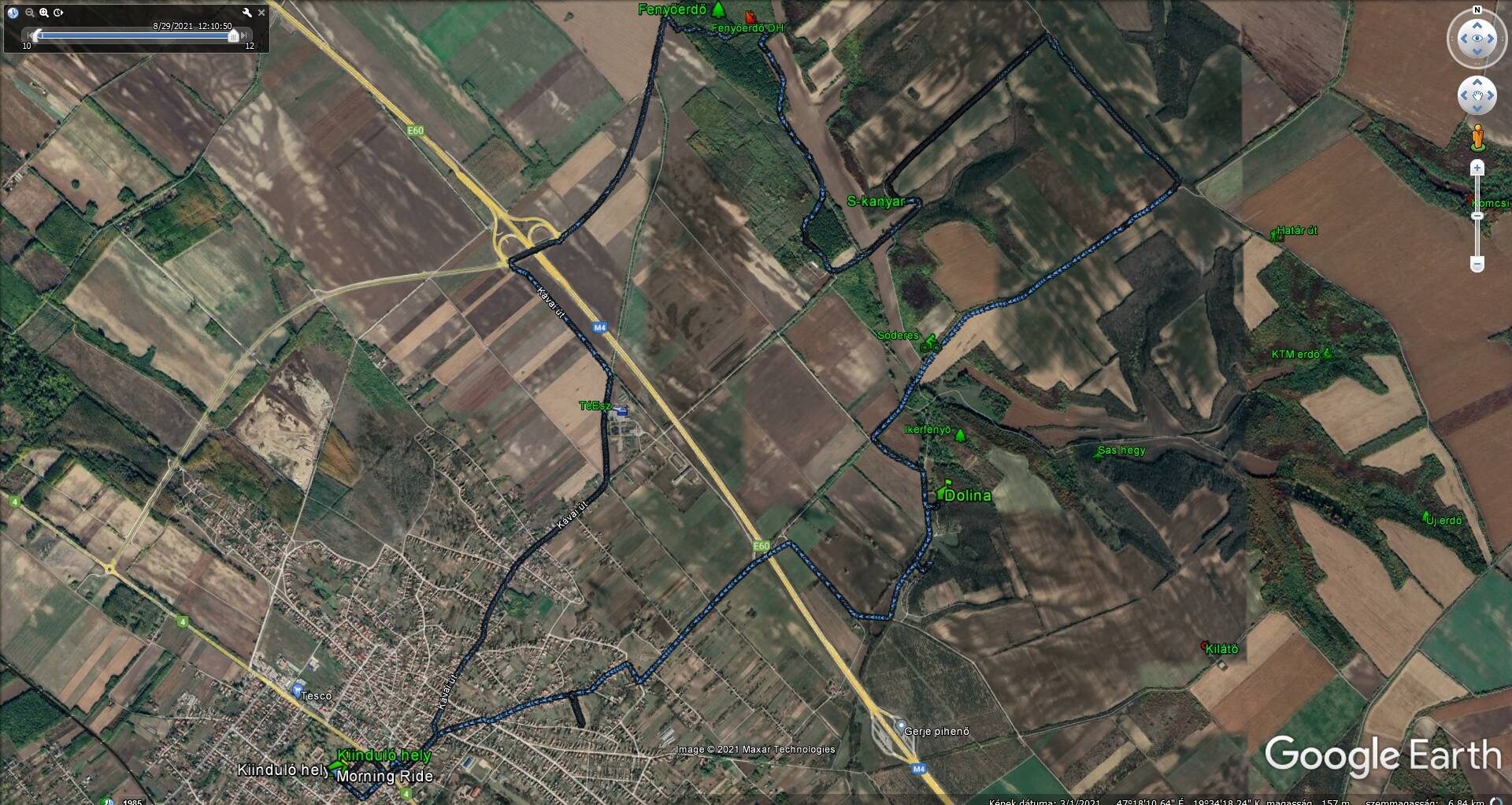Zoom in with the plus button
Image resolution: width=1512 pixels, height=805 pixels.
click(1477, 168)
